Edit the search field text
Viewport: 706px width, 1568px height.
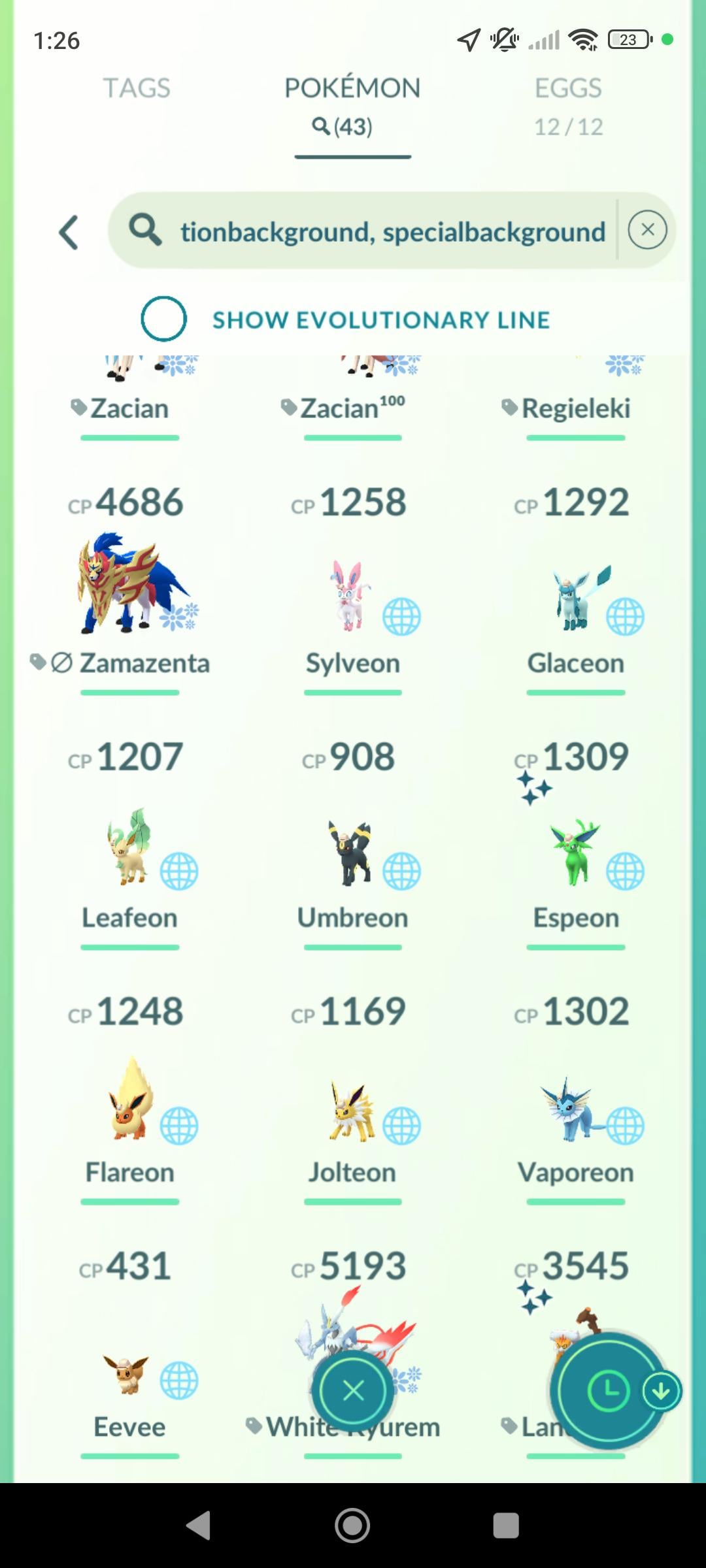(392, 232)
